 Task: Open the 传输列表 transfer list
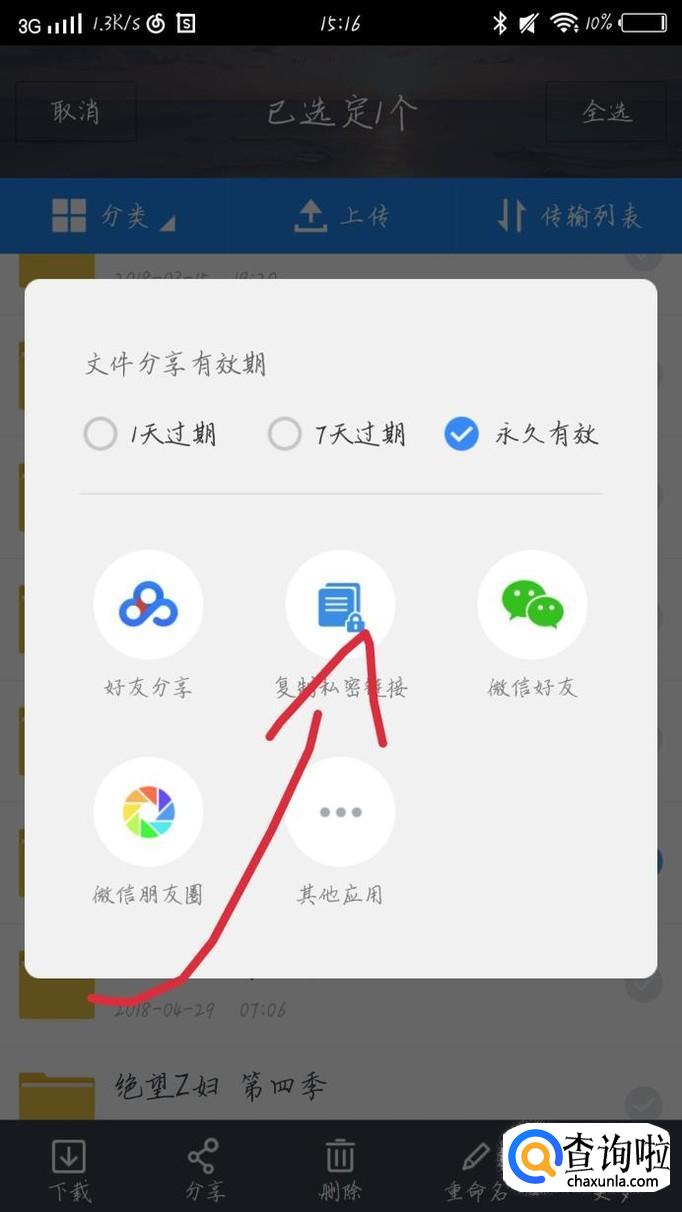(569, 216)
